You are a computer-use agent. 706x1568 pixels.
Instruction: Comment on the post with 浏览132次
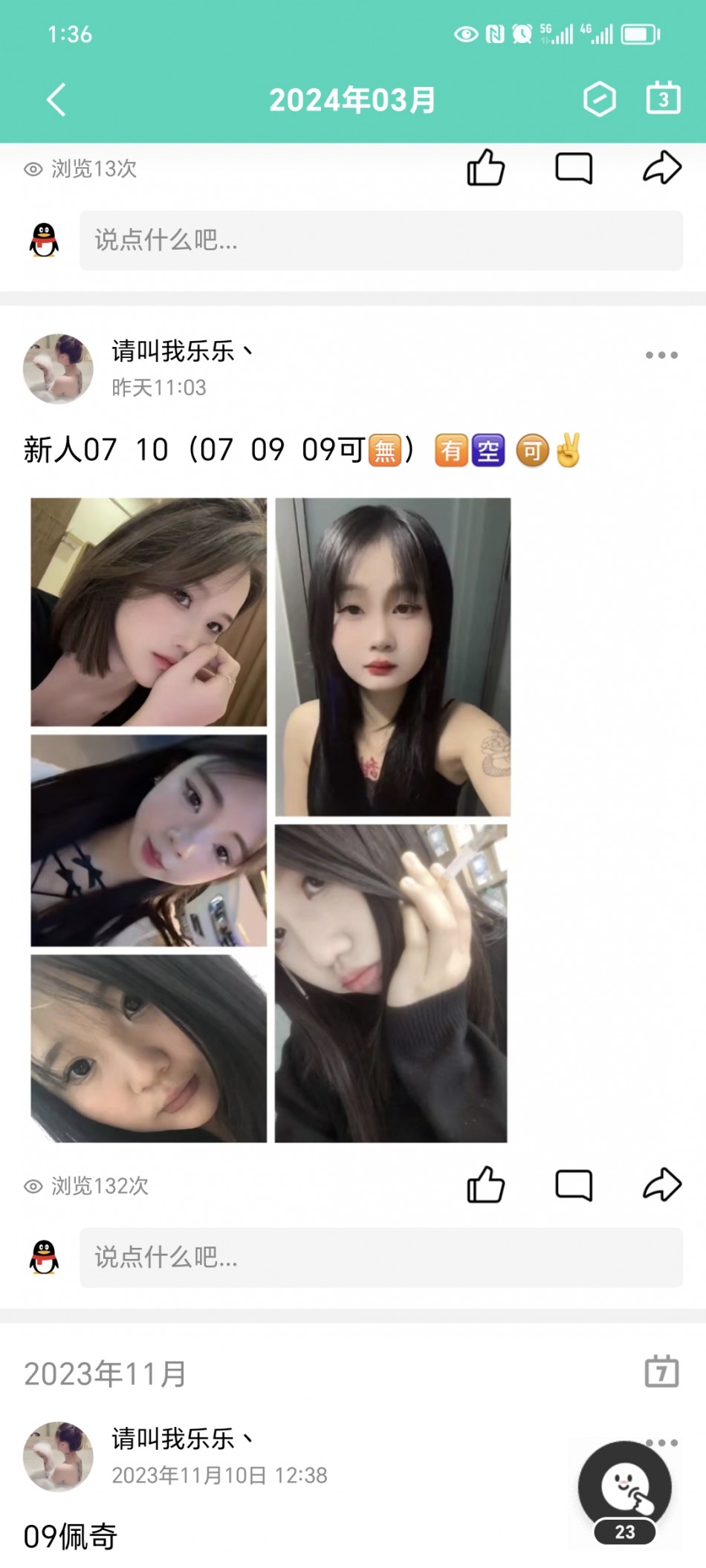pyautogui.click(x=574, y=1185)
